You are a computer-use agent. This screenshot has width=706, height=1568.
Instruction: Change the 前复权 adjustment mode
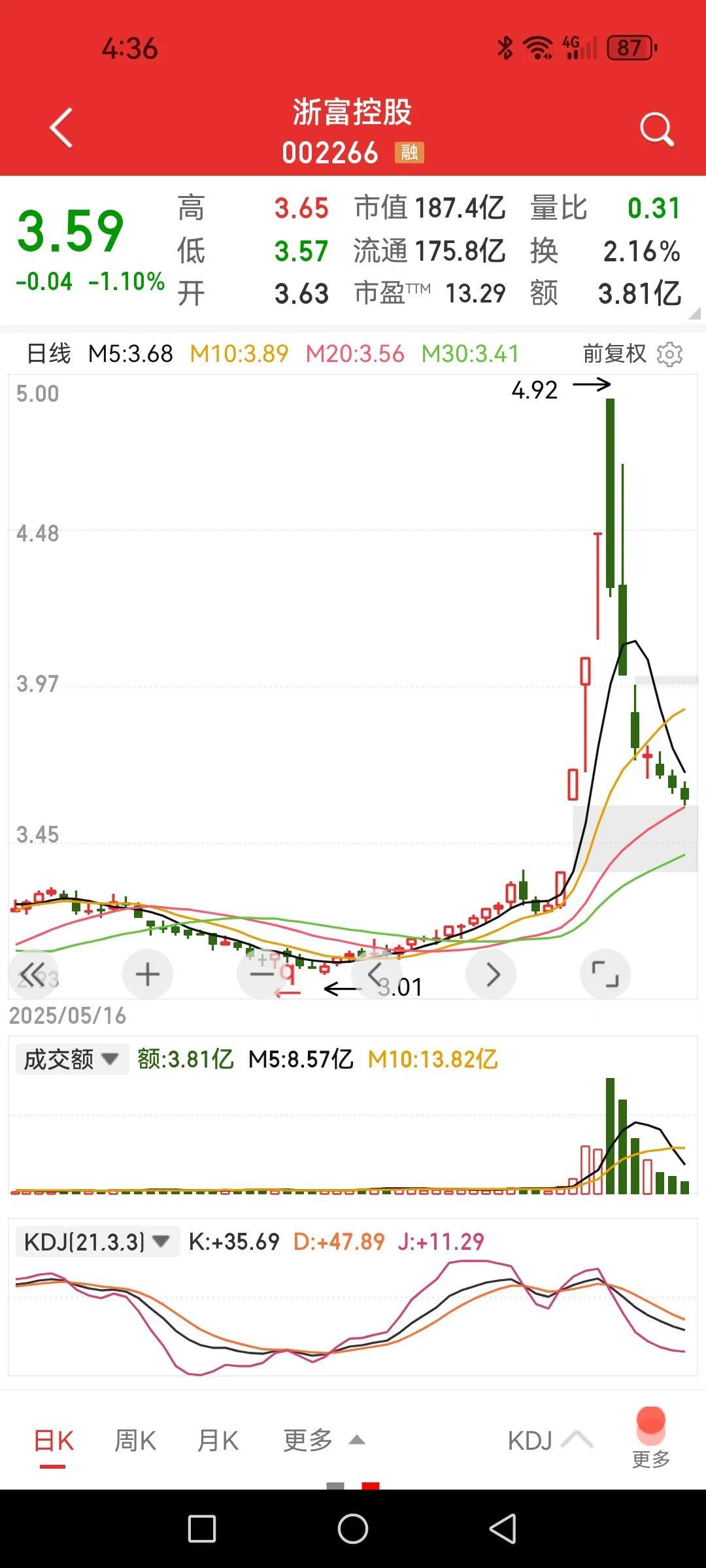tap(614, 354)
